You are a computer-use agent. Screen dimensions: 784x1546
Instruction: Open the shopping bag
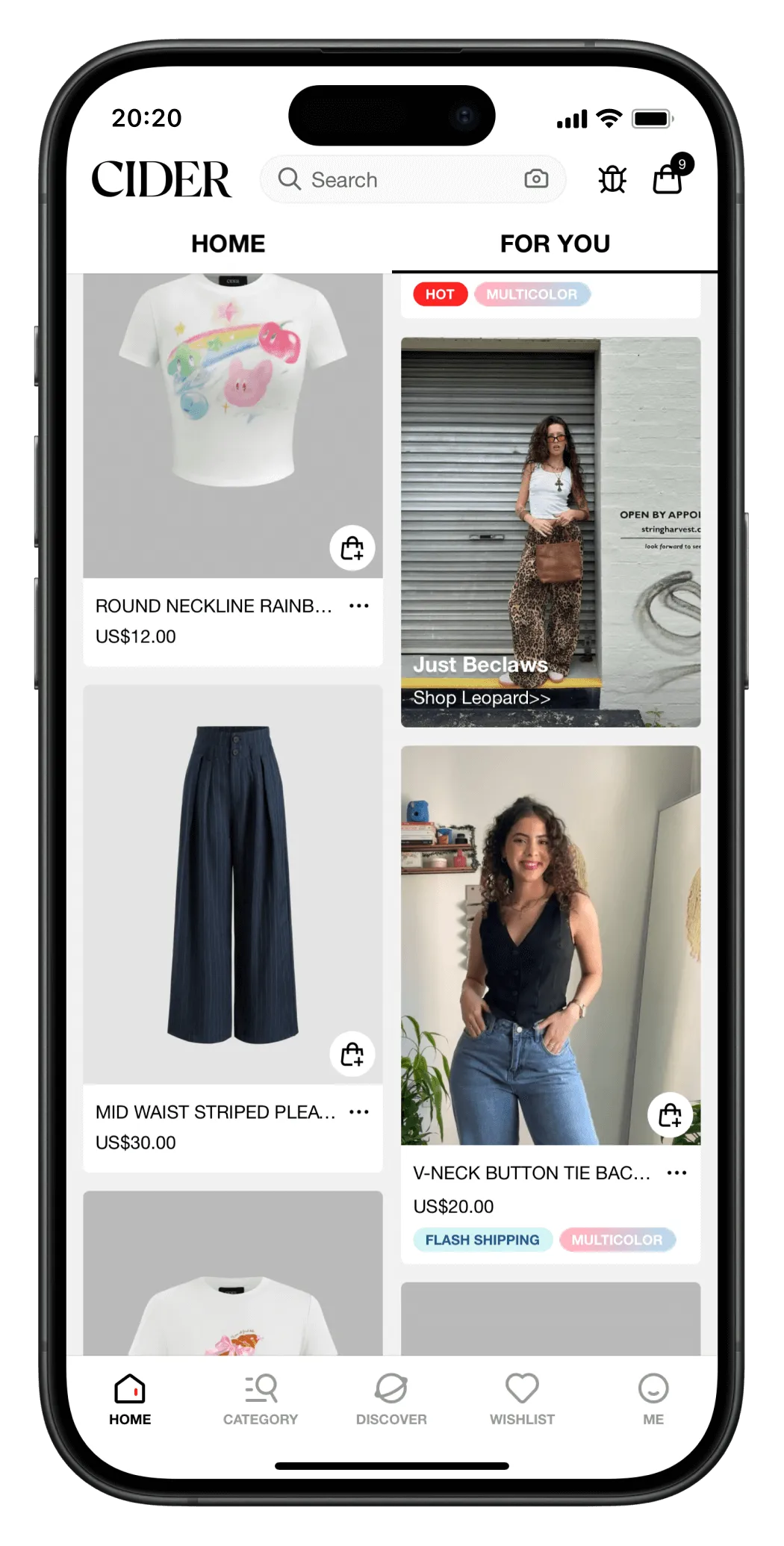pos(668,178)
